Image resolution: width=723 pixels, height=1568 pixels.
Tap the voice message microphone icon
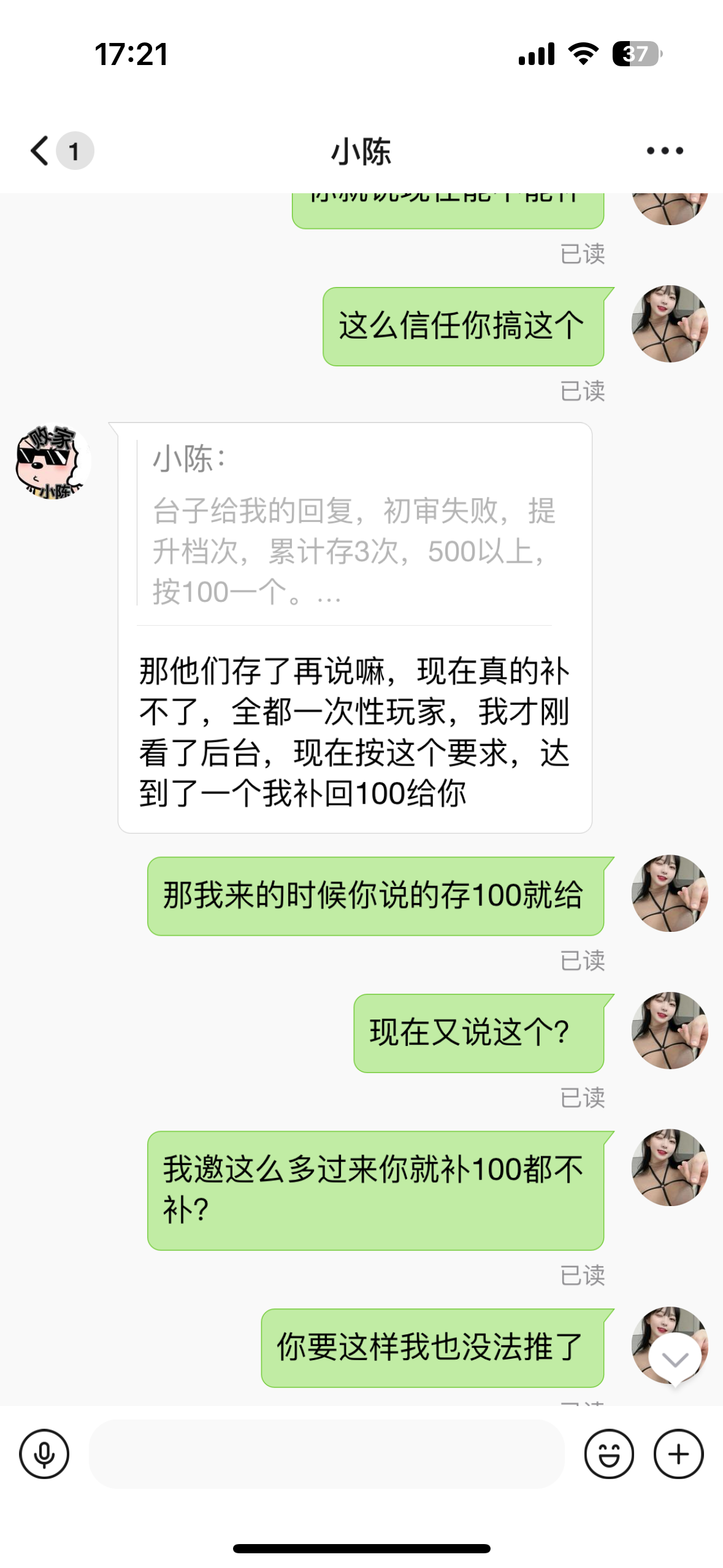[x=44, y=1453]
